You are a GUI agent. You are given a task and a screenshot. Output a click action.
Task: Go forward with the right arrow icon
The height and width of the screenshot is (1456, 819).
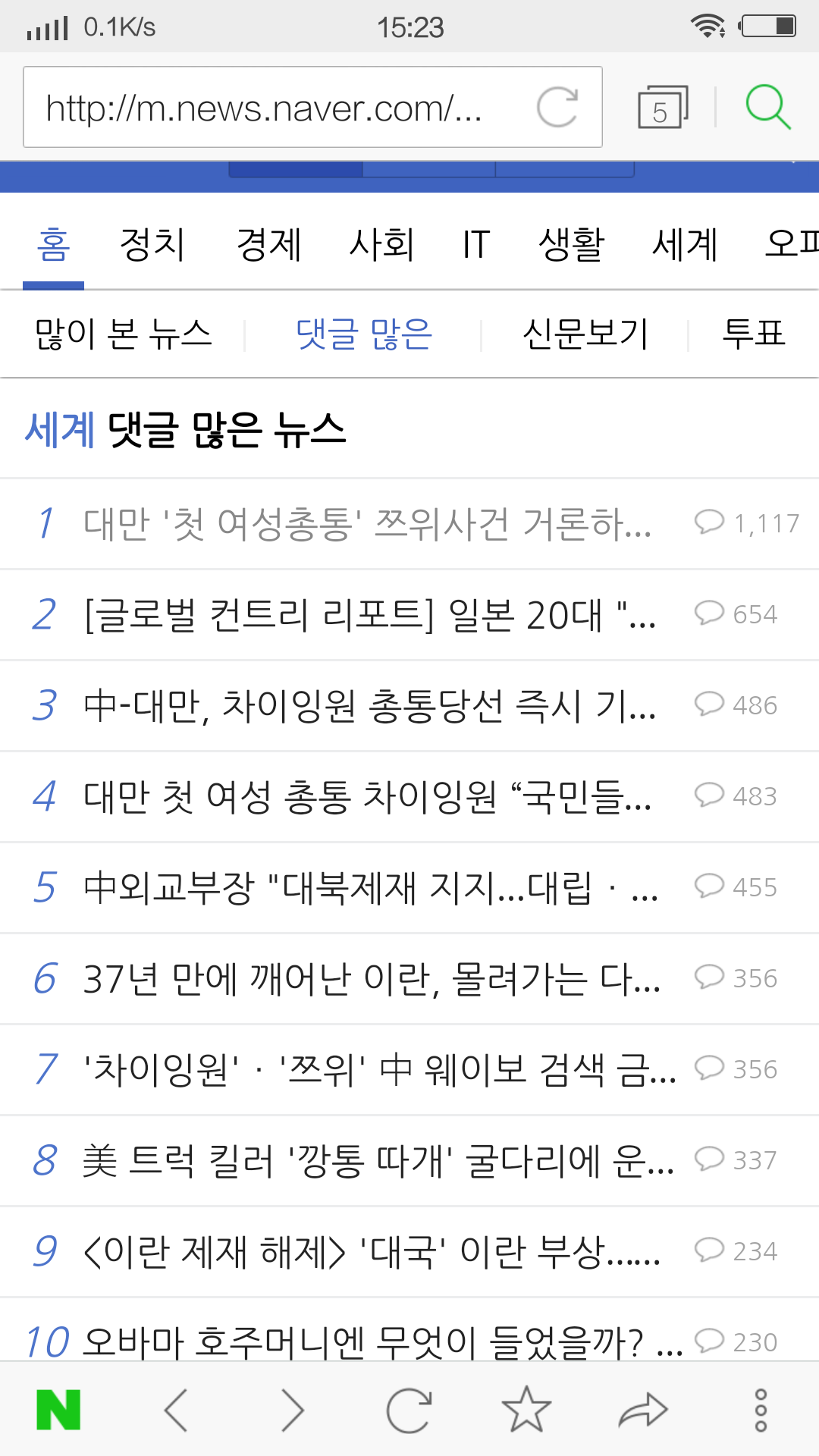click(x=293, y=1410)
